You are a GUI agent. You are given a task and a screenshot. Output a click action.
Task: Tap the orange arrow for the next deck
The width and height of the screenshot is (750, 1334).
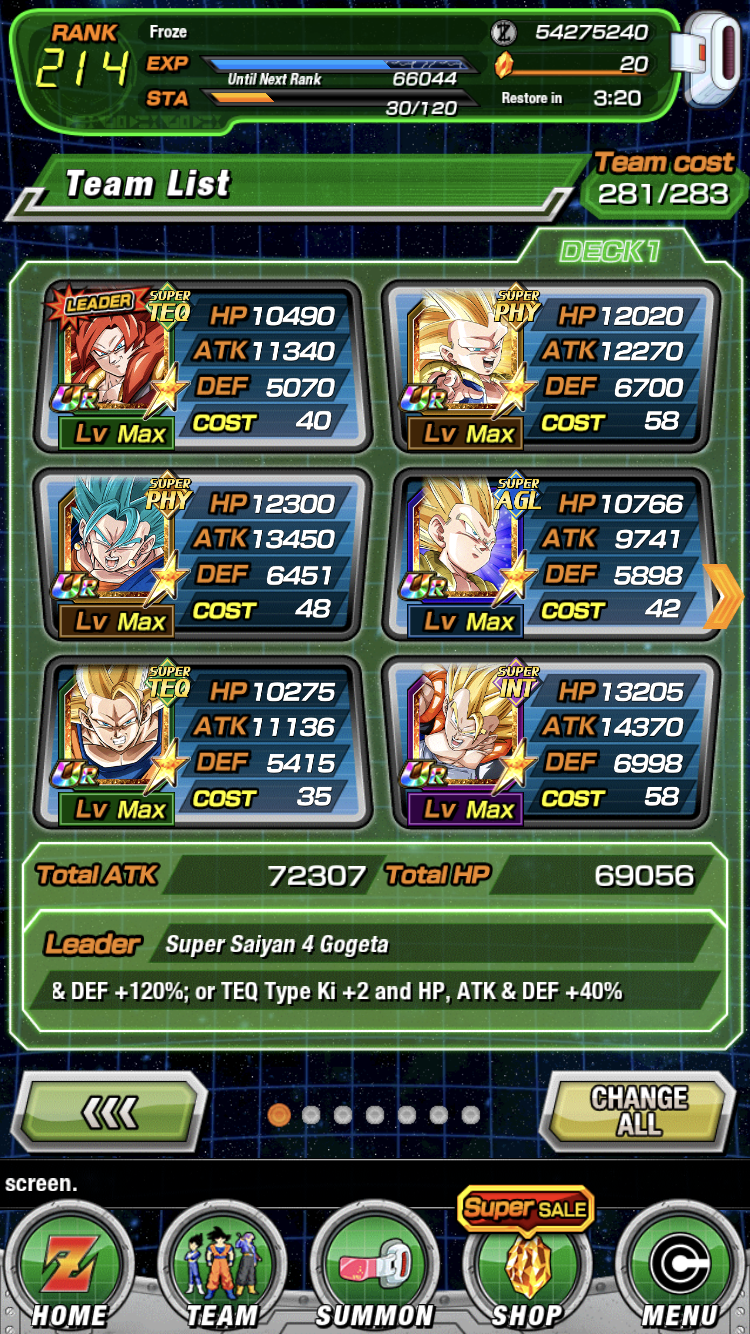724,596
